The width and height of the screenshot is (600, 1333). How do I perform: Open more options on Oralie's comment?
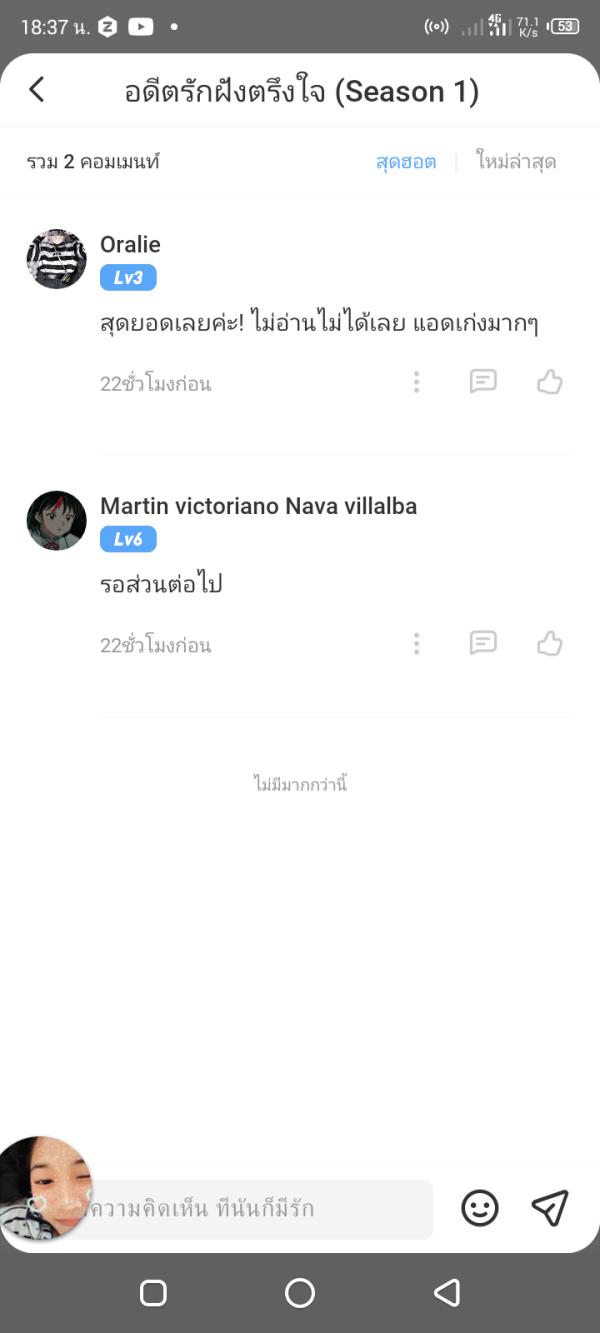416,382
